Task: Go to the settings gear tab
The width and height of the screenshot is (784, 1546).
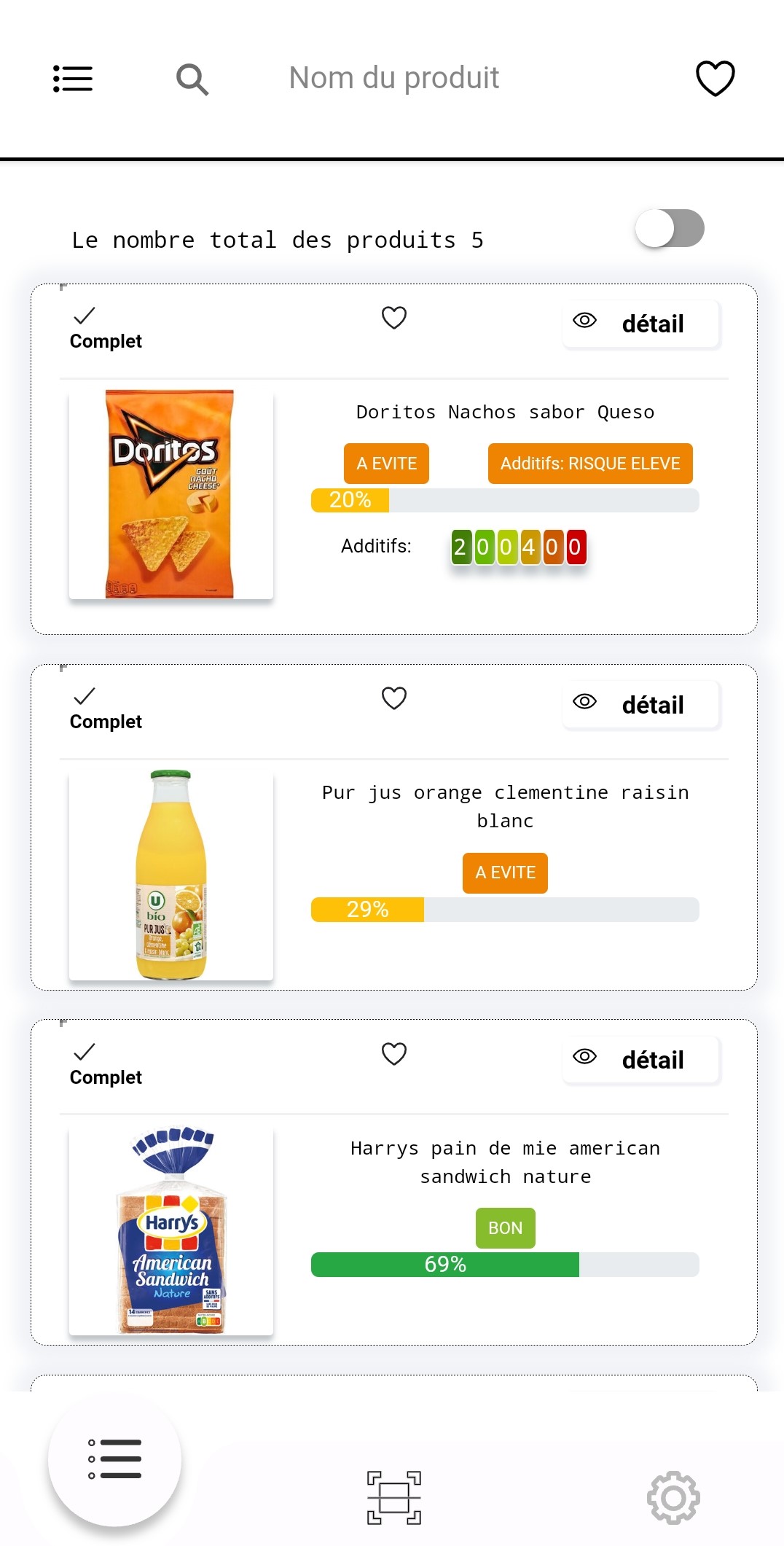Action: tap(673, 1498)
